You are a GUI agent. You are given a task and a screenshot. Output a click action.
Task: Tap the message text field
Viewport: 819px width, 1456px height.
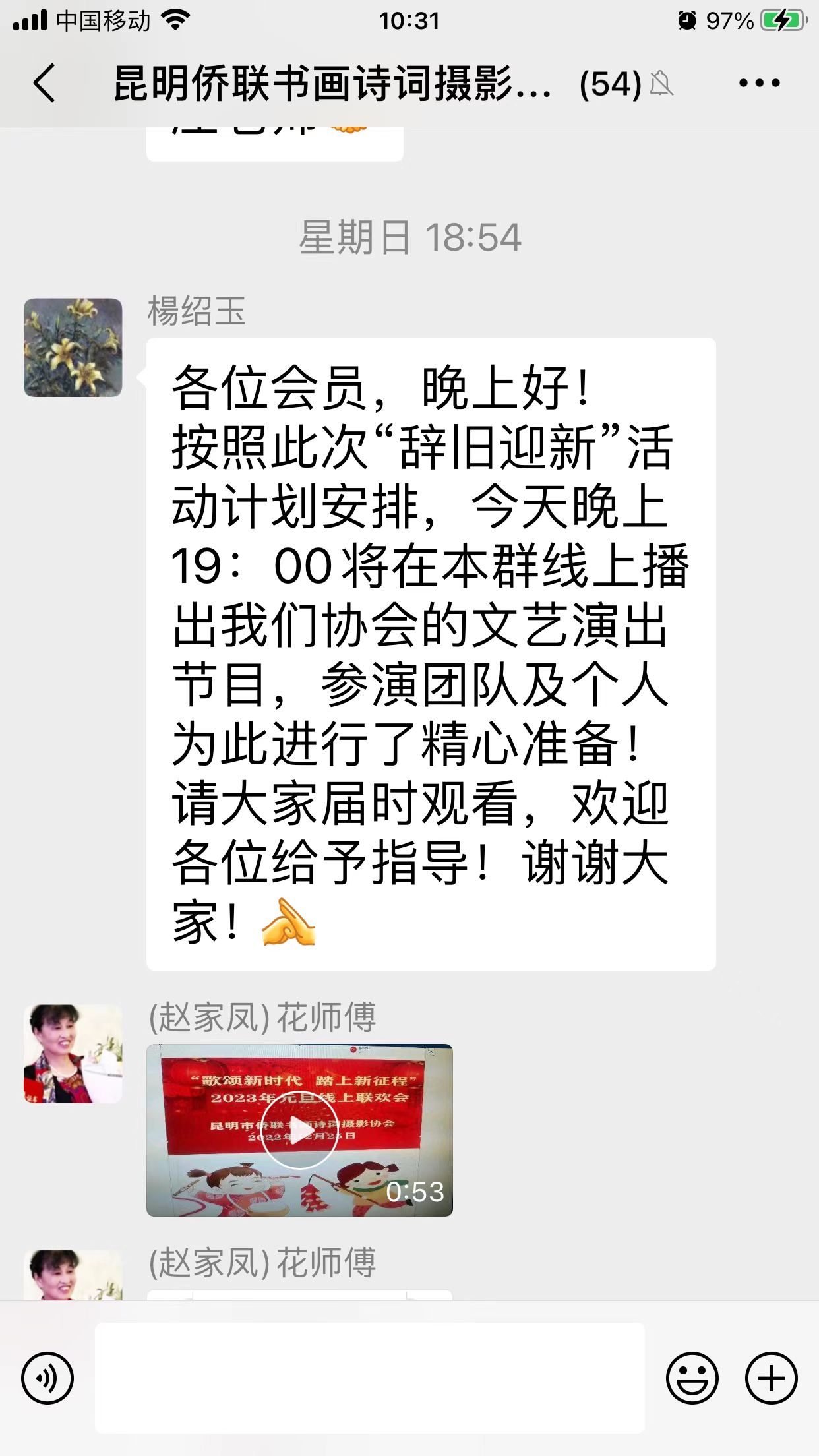click(370, 1378)
